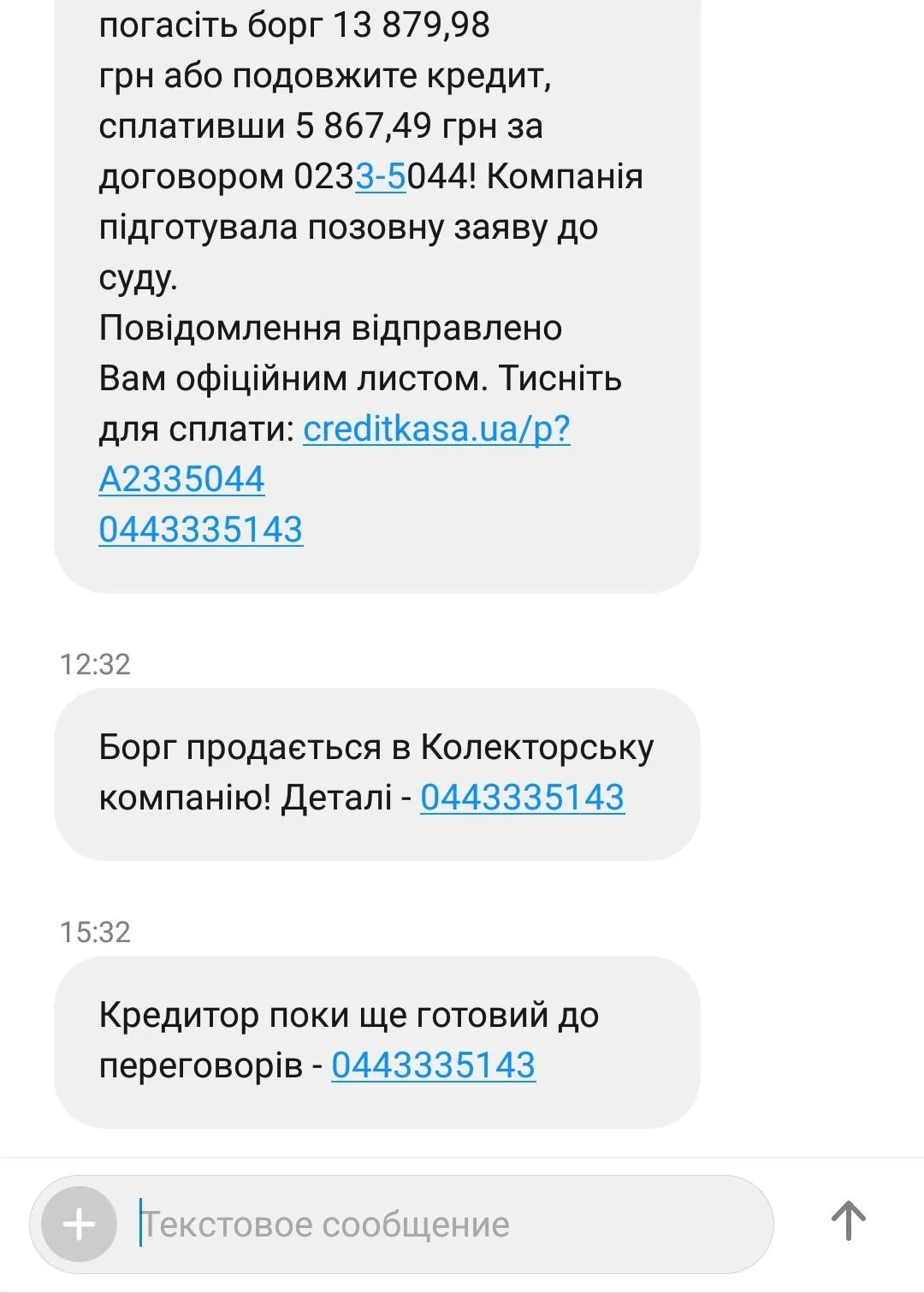
Task: Tap phone number 0443335143 under payment link
Action: [200, 530]
